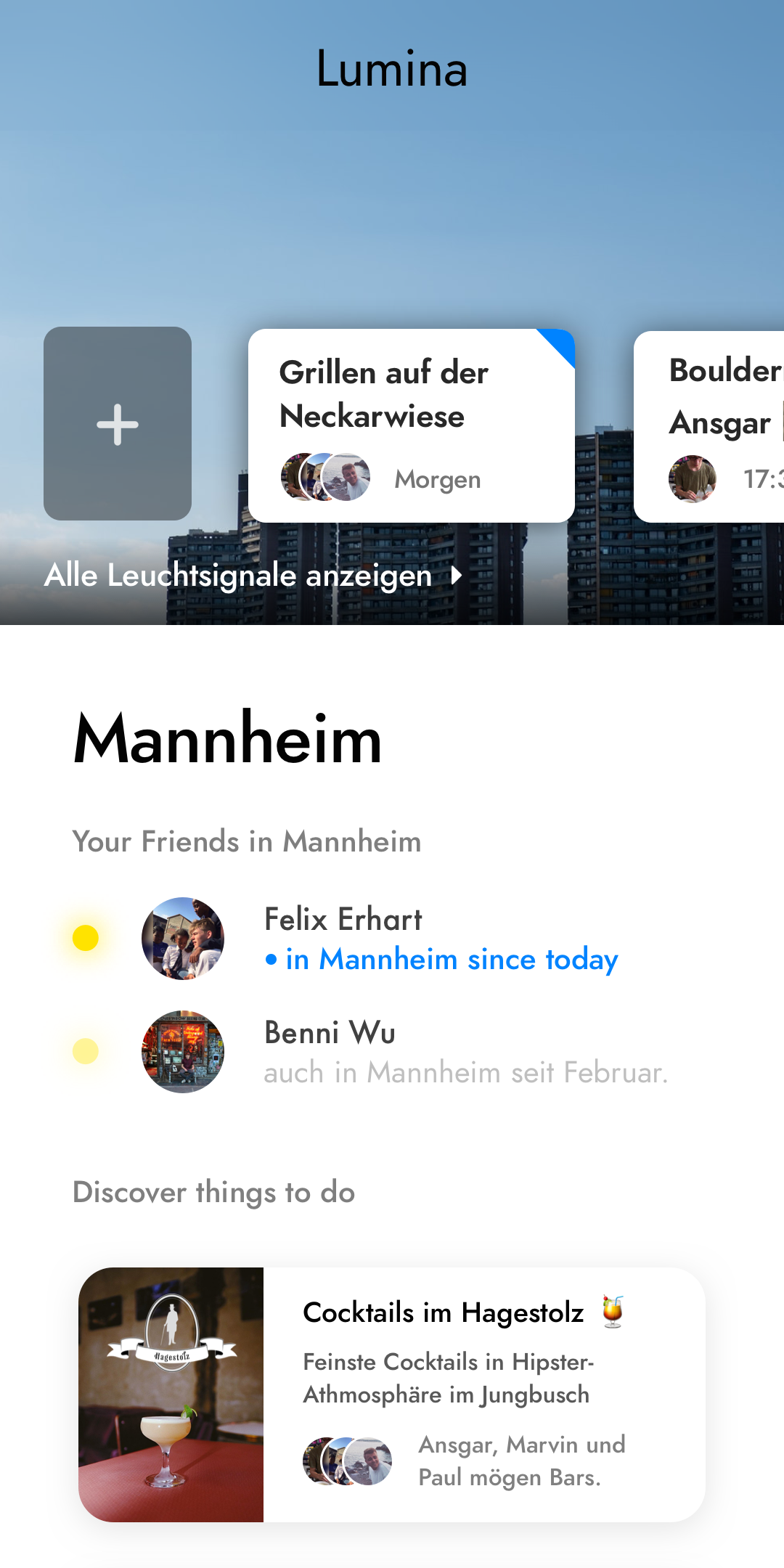Add a new Leuchtsignal with the plus tile
The height and width of the screenshot is (1568, 784).
(x=118, y=424)
